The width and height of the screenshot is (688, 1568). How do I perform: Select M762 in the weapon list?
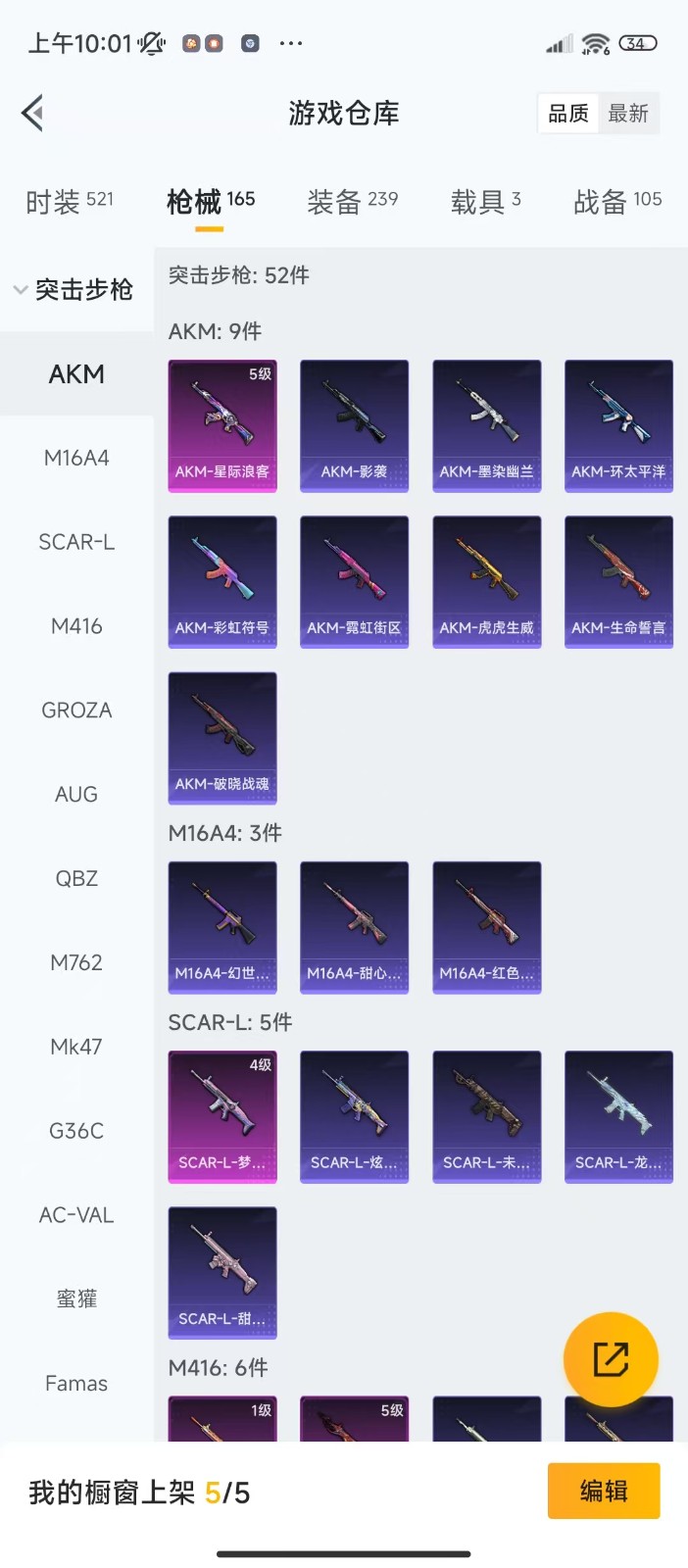(76, 962)
